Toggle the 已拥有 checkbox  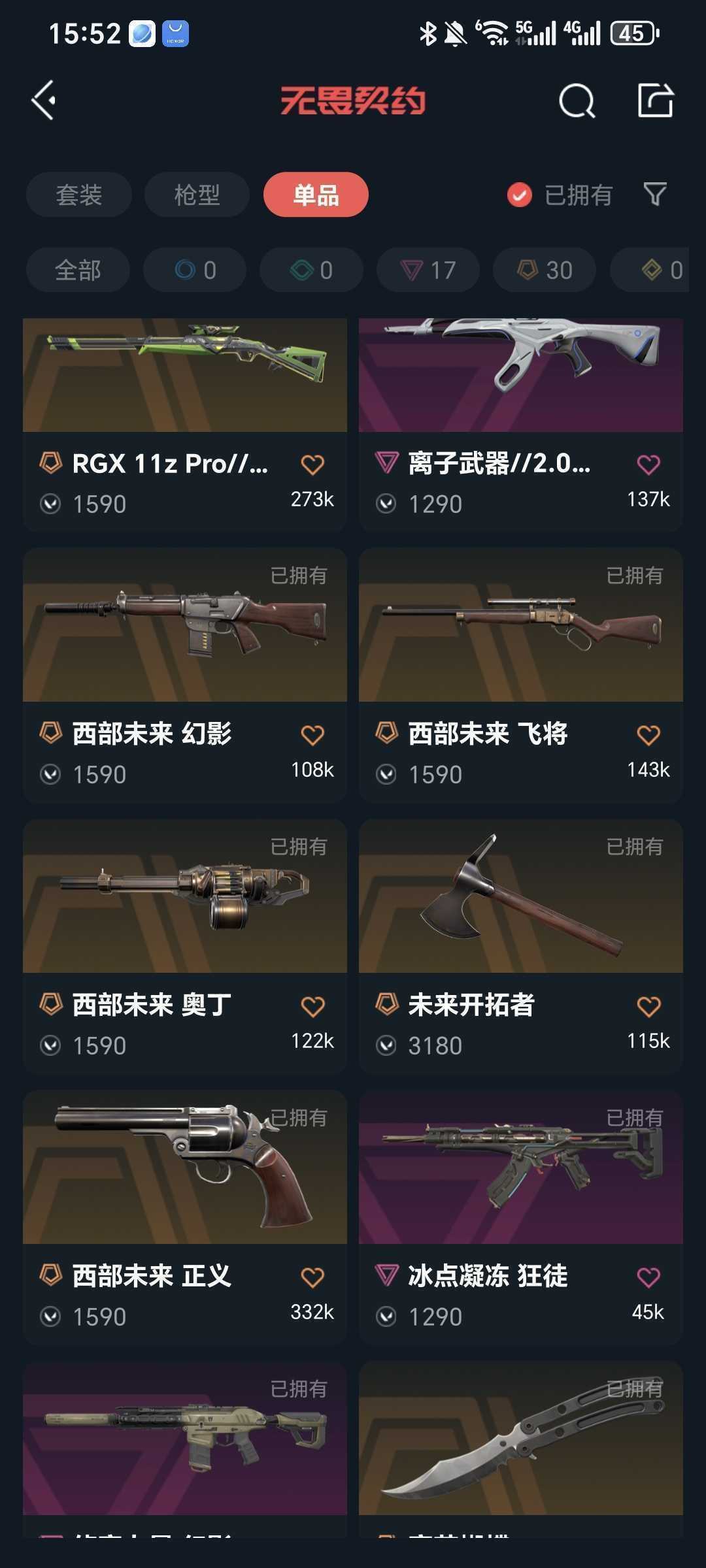(x=520, y=195)
